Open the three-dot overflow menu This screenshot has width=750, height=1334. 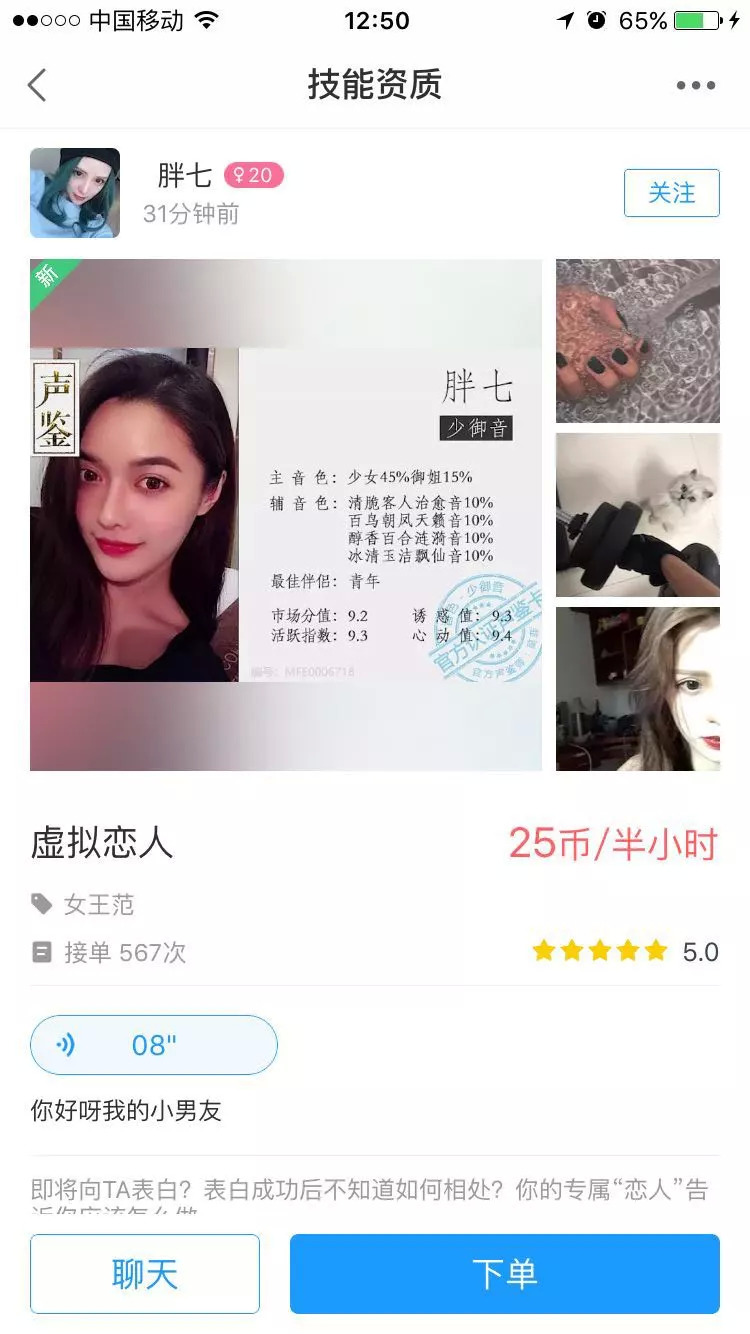pos(695,85)
